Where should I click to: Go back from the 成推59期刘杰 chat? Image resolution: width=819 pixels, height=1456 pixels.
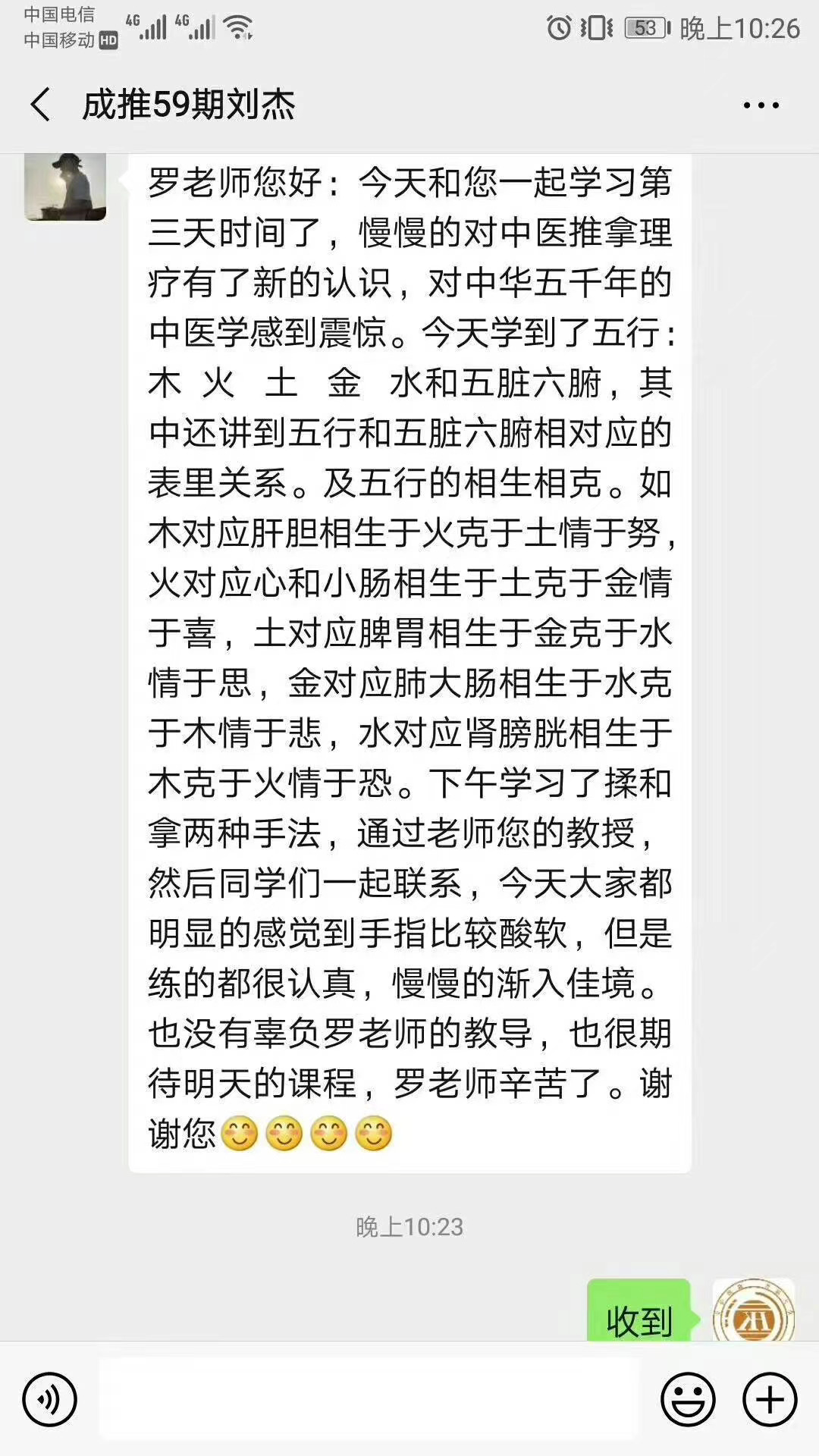(x=41, y=104)
